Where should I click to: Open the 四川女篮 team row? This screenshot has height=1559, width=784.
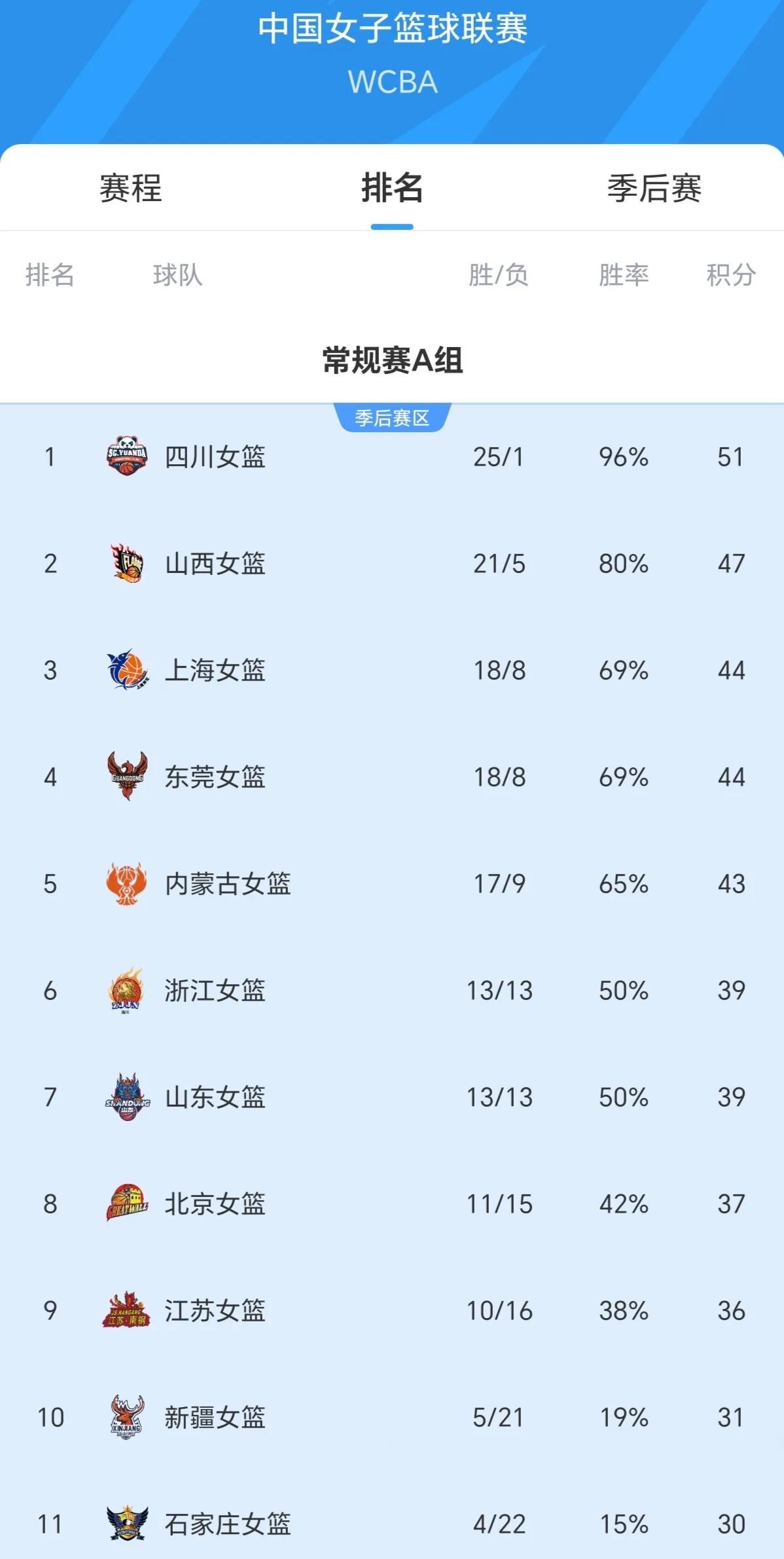coord(215,457)
